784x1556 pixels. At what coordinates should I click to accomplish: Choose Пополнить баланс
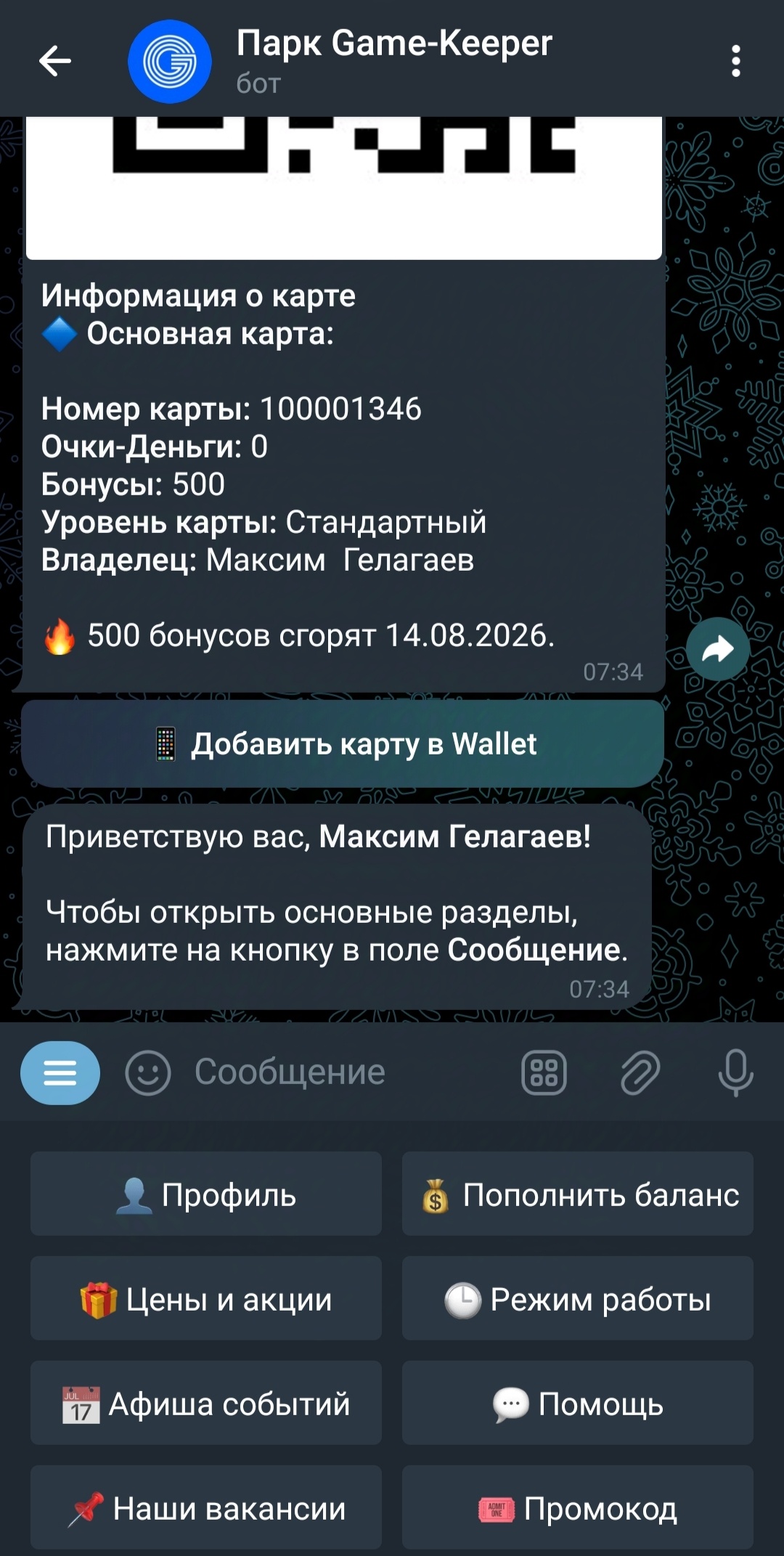[578, 1194]
